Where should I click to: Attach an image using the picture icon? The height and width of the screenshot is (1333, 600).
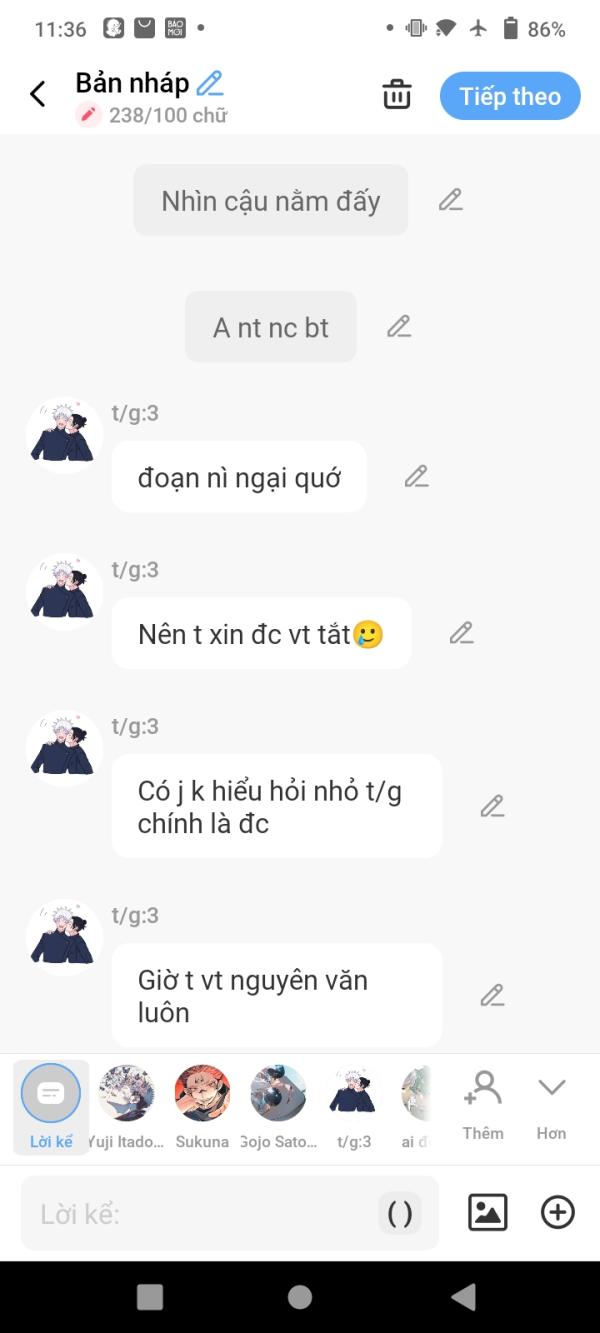(488, 1213)
